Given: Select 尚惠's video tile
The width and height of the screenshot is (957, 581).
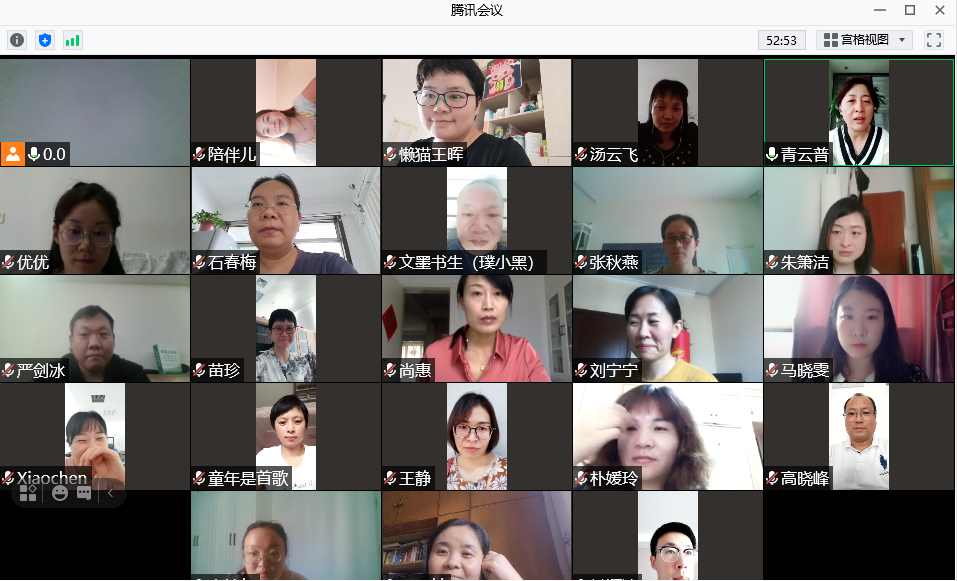Looking at the screenshot, I should [x=476, y=328].
